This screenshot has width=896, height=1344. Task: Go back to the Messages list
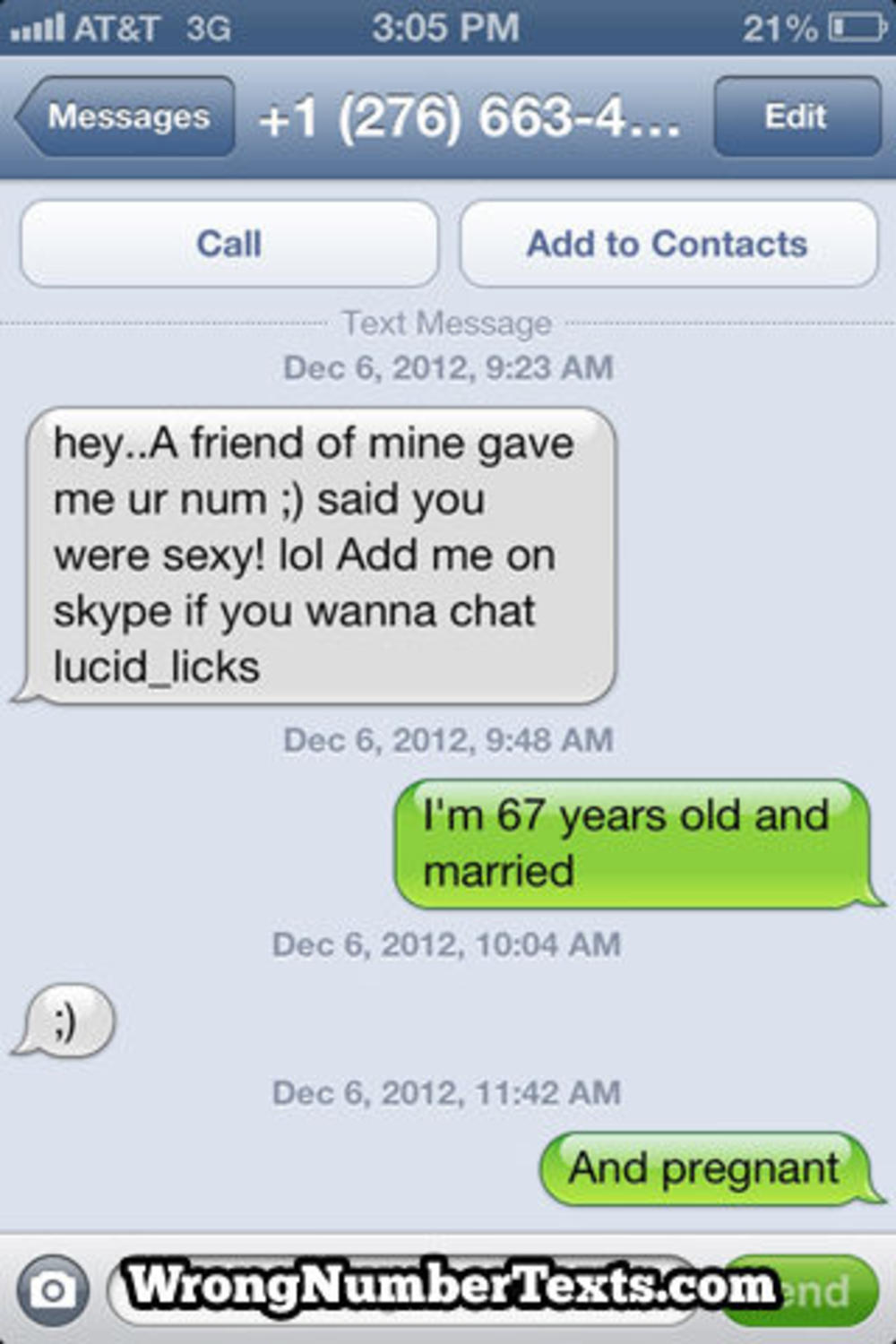pos(127,116)
